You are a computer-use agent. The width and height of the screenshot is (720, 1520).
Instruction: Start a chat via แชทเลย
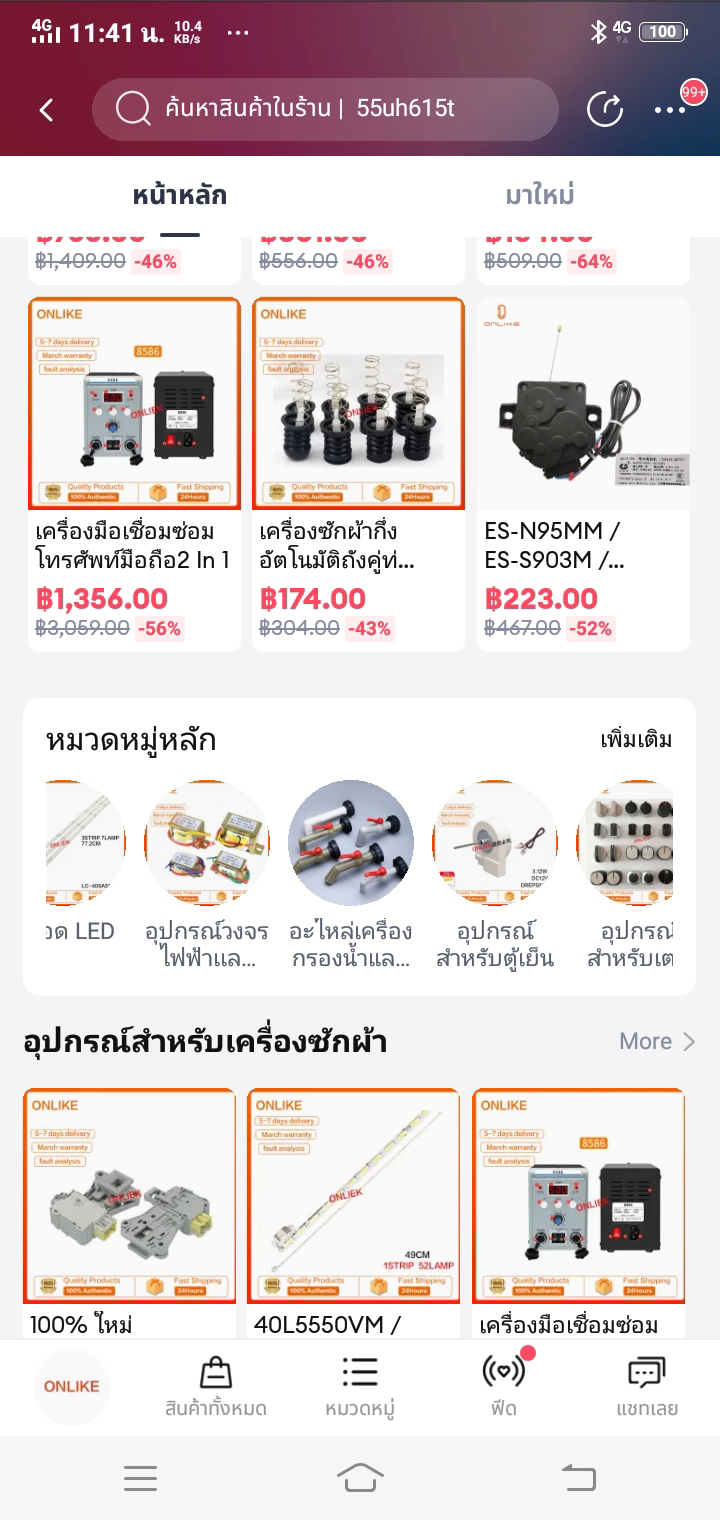pos(647,1387)
